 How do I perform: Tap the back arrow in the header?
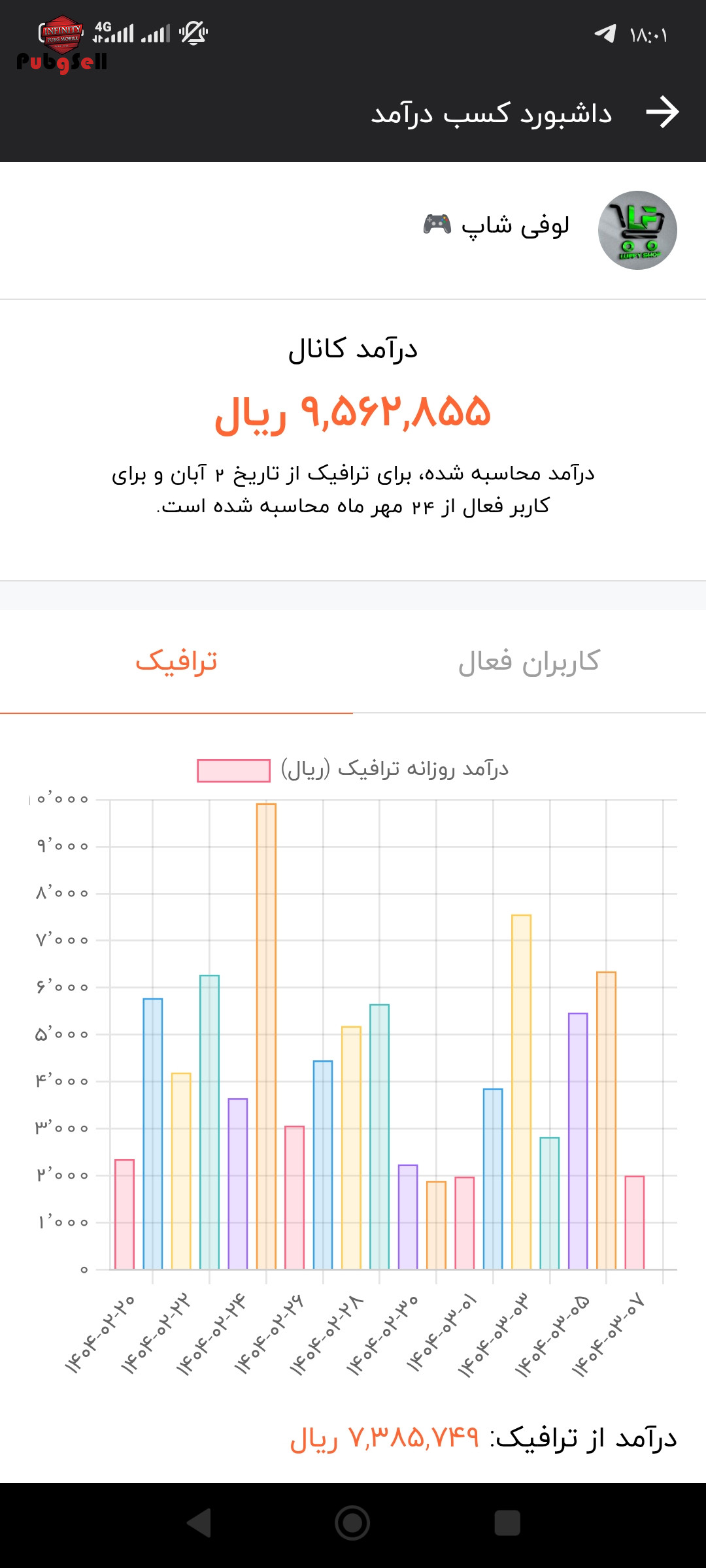coord(662,112)
